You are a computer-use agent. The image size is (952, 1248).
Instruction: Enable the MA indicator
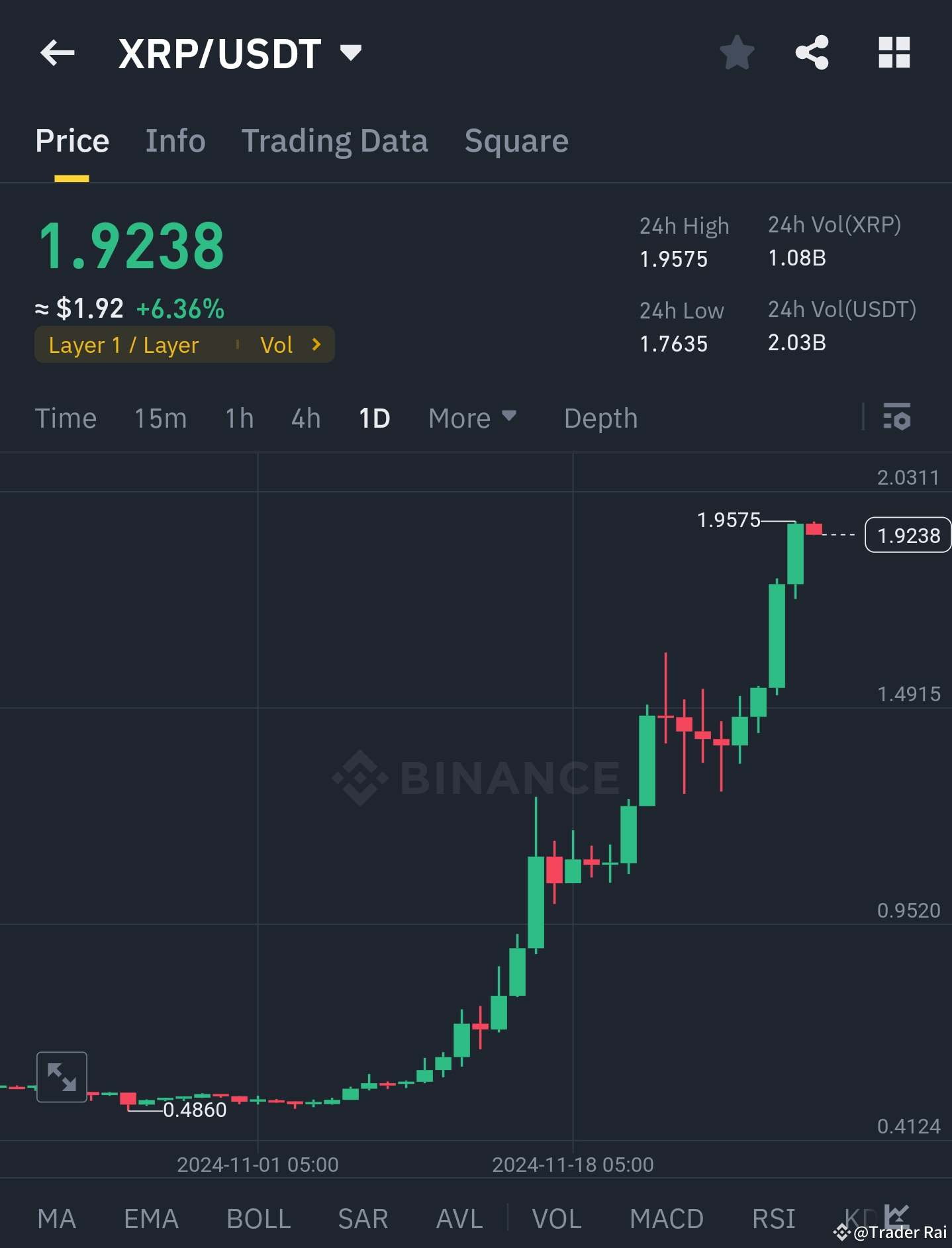(x=57, y=1218)
